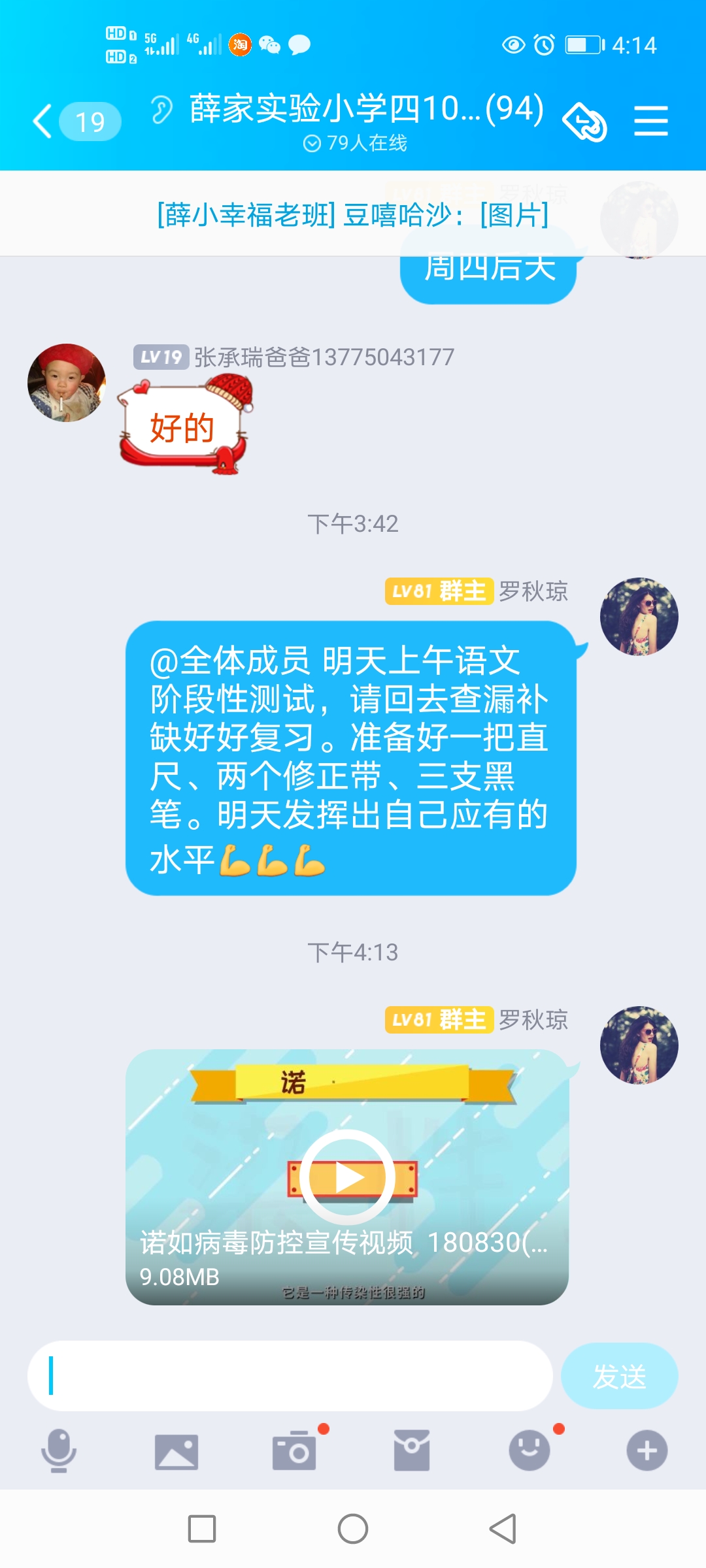The image size is (706, 1568).
Task: Expand more options with plus icon
Action: point(647,1450)
